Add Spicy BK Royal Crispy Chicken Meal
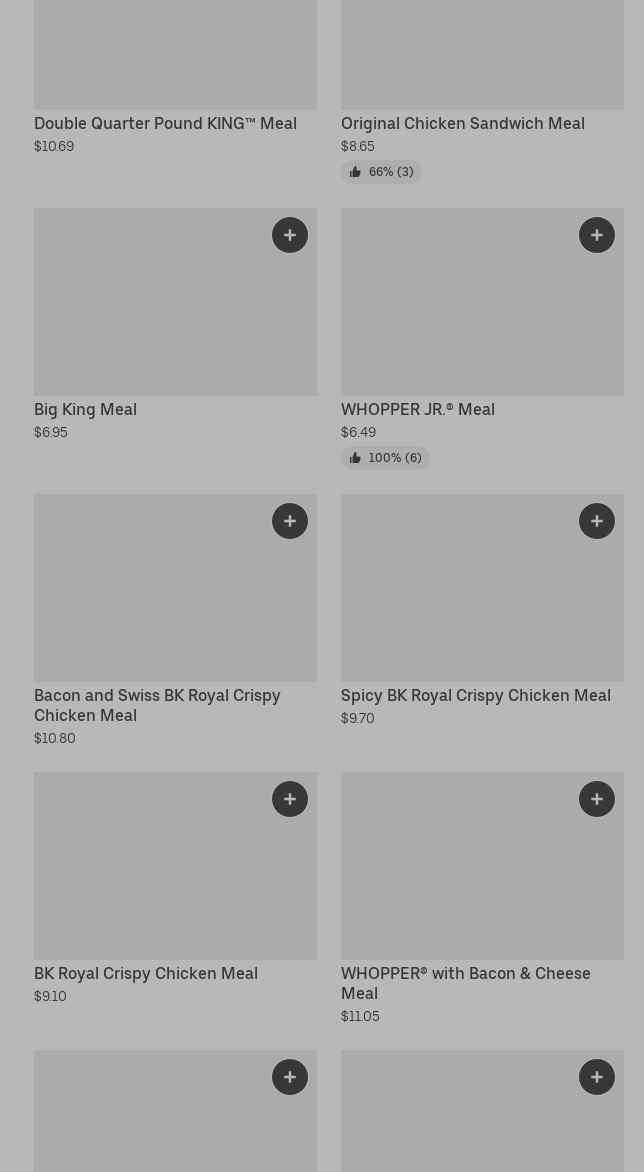The height and width of the screenshot is (1172, 644). click(x=597, y=521)
